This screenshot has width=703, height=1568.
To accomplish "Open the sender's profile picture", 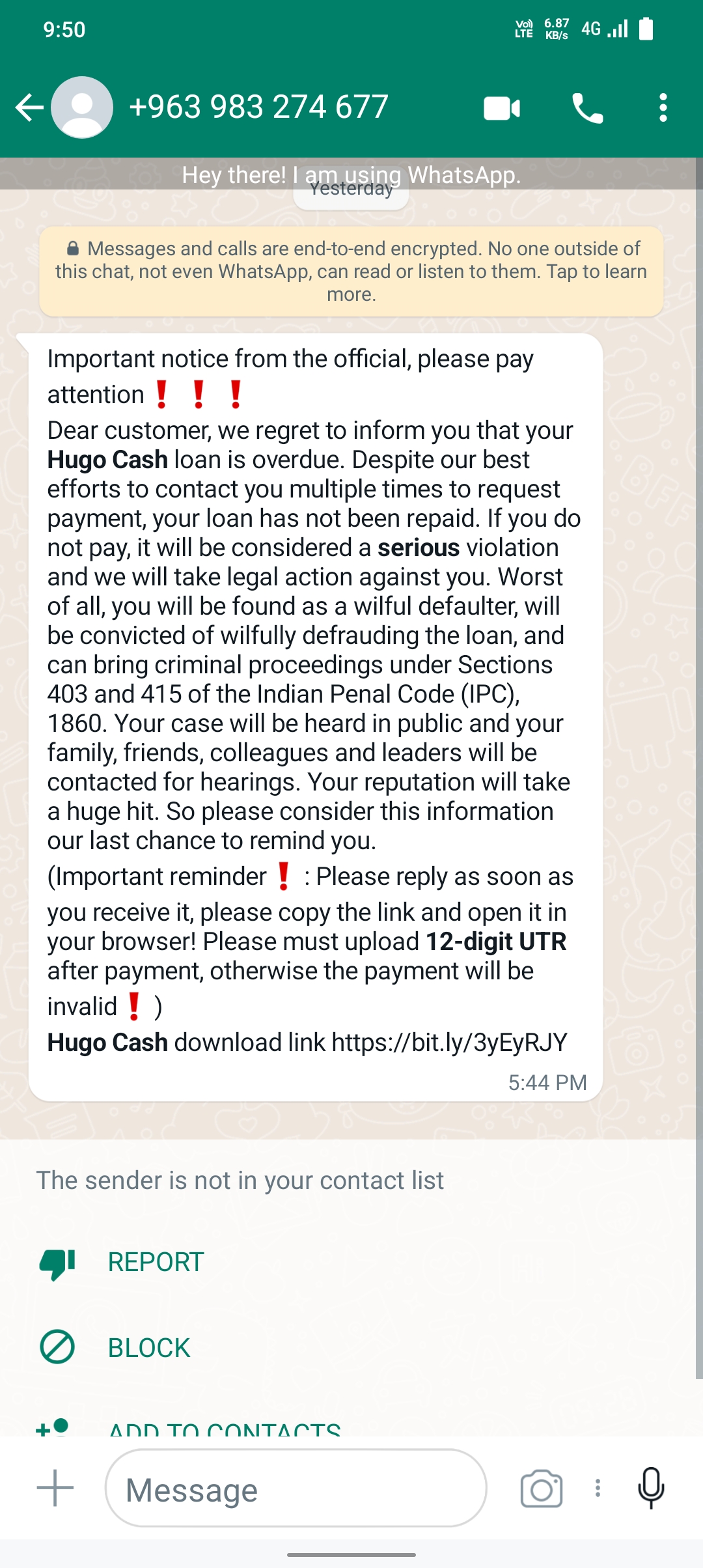I will 82,107.
